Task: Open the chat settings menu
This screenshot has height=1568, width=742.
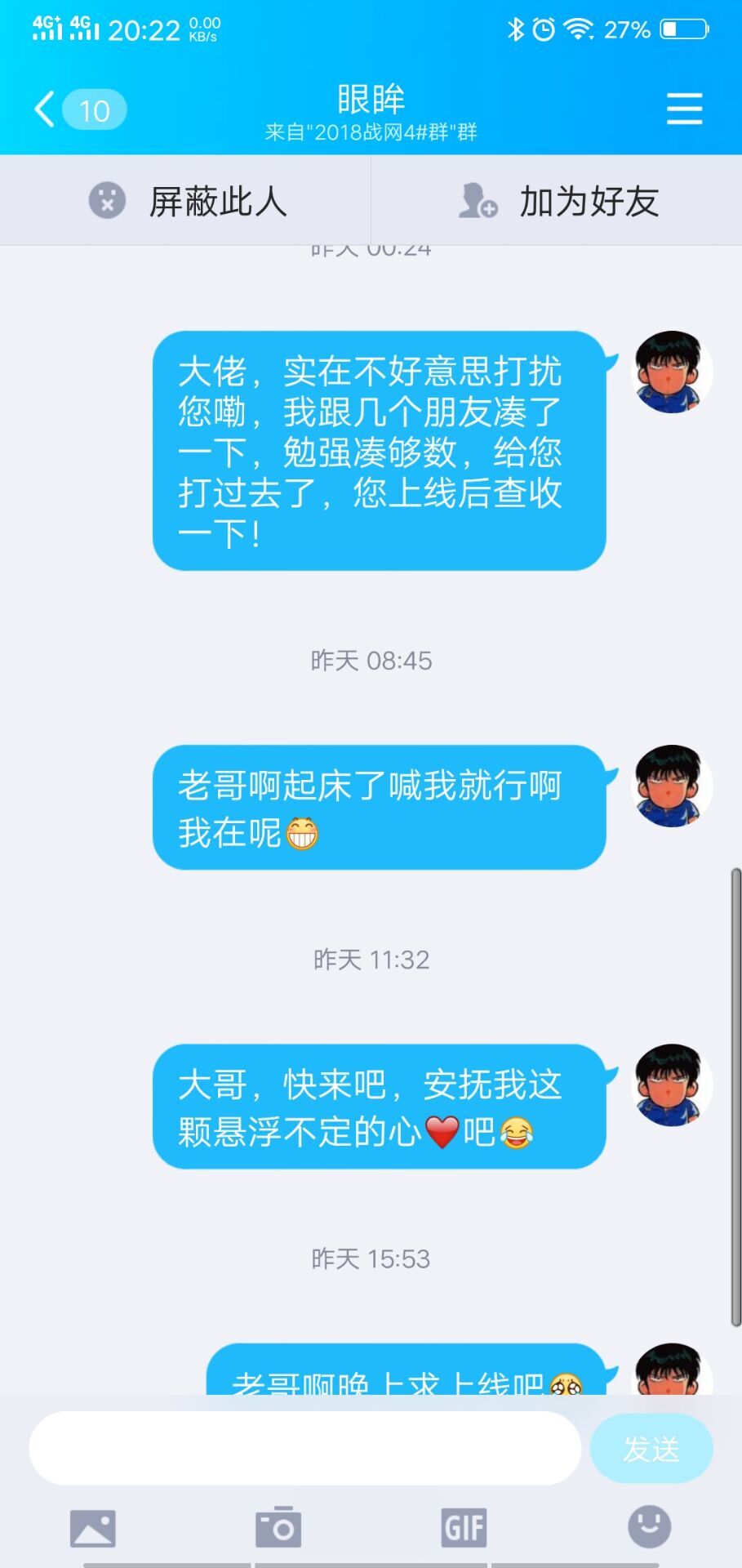Action: click(x=683, y=109)
